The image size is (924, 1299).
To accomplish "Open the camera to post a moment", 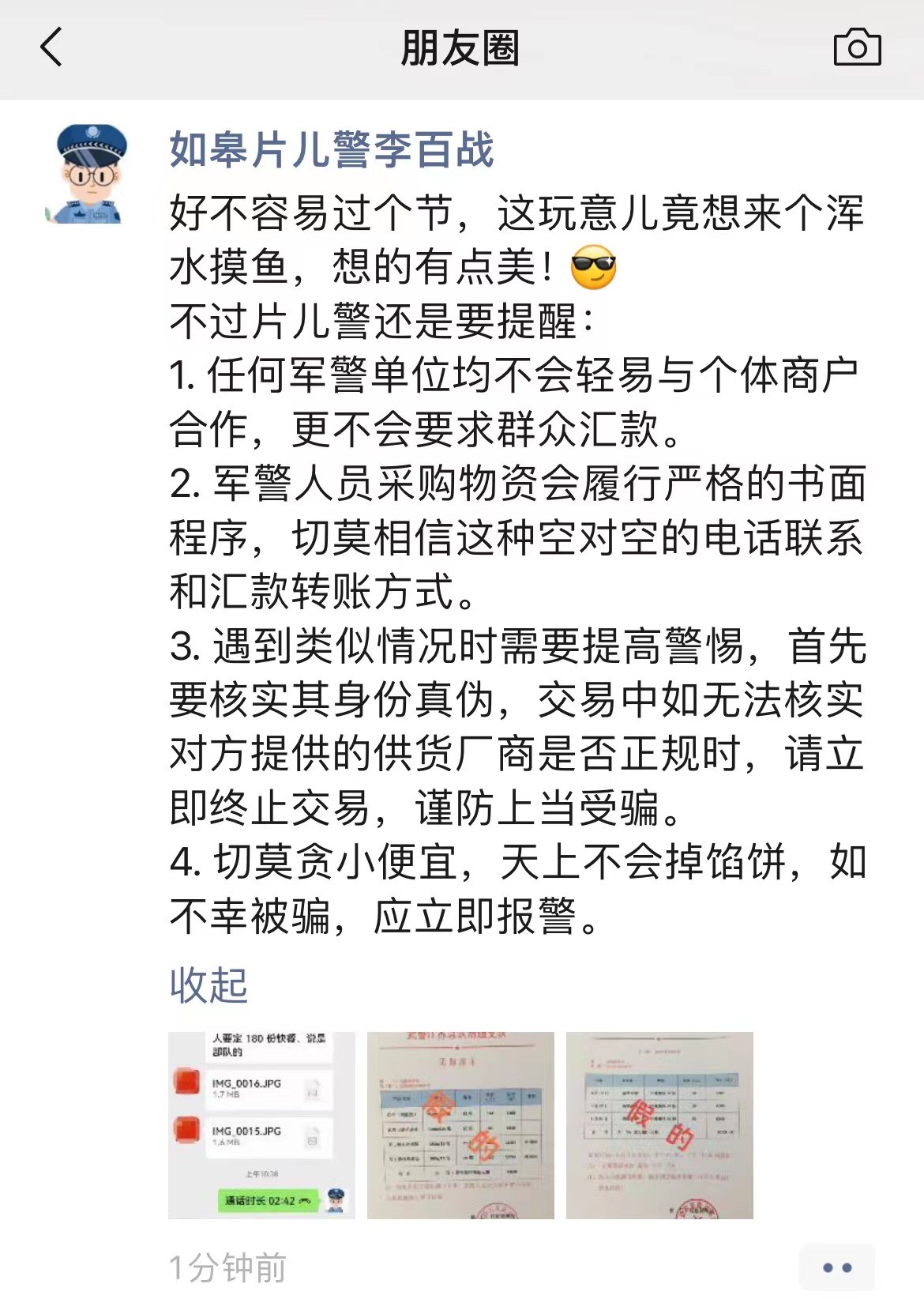I will pyautogui.click(x=857, y=47).
